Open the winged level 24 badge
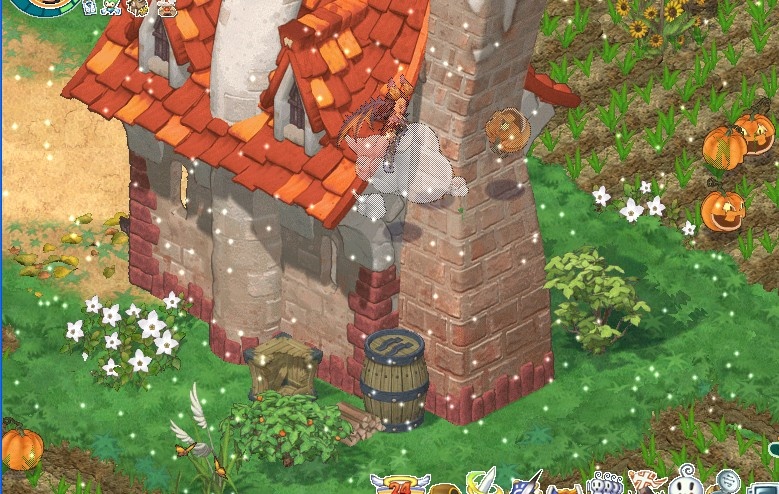The height and width of the screenshot is (494, 779). pos(394,485)
